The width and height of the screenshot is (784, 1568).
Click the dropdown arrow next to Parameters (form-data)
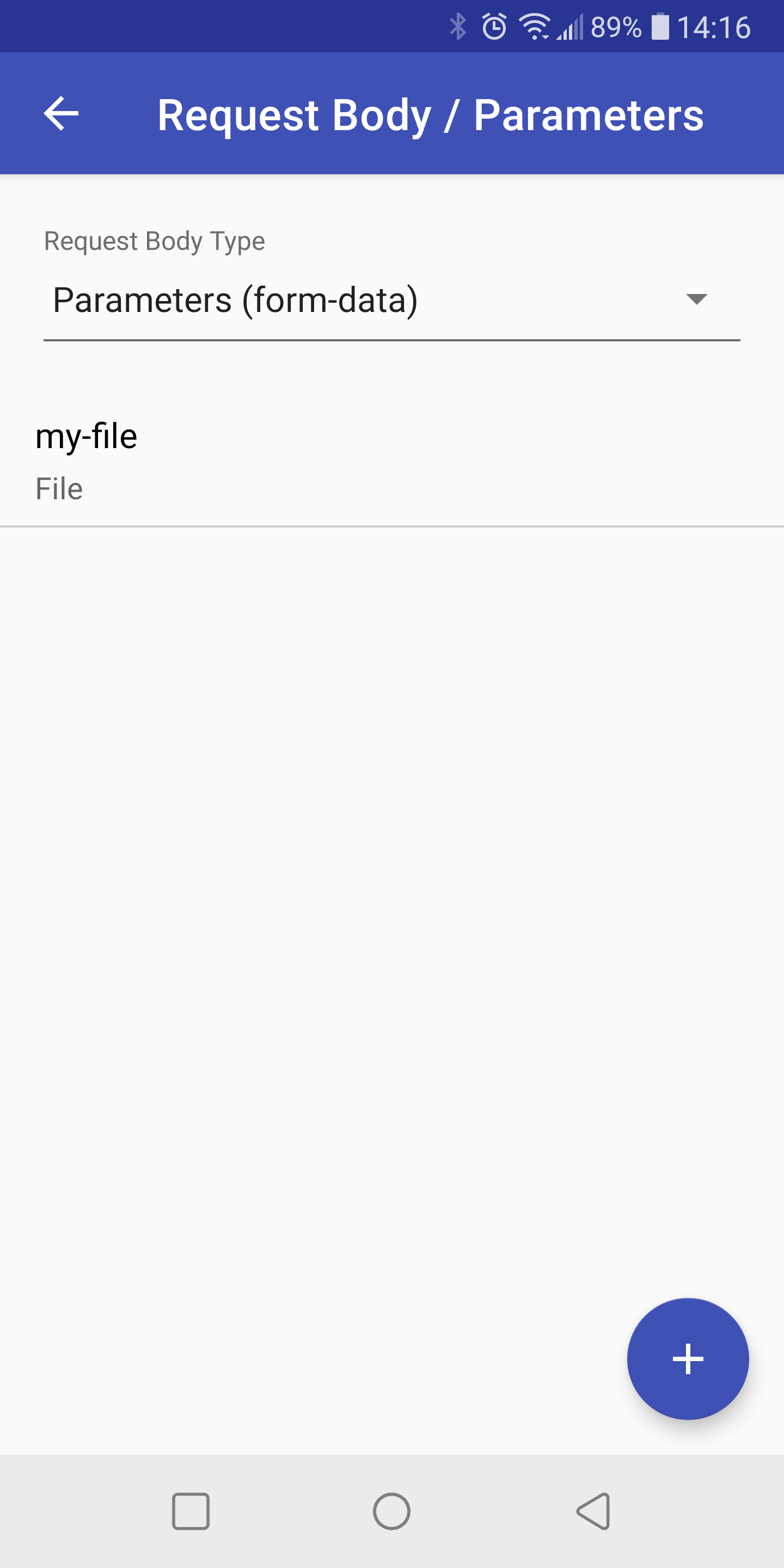pyautogui.click(x=697, y=299)
